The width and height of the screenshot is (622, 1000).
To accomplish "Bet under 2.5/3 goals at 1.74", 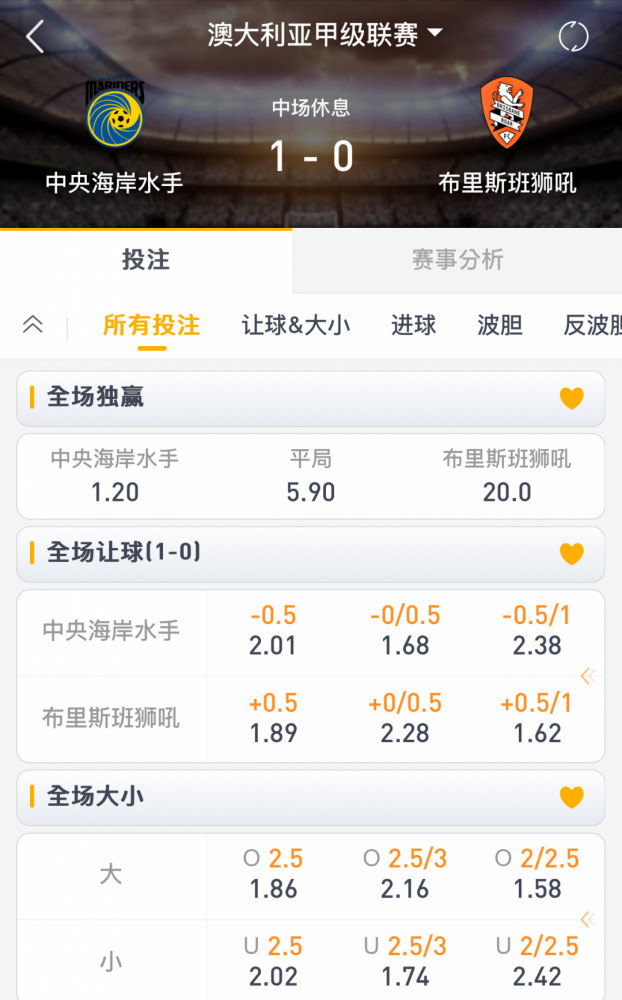I will click(x=405, y=962).
